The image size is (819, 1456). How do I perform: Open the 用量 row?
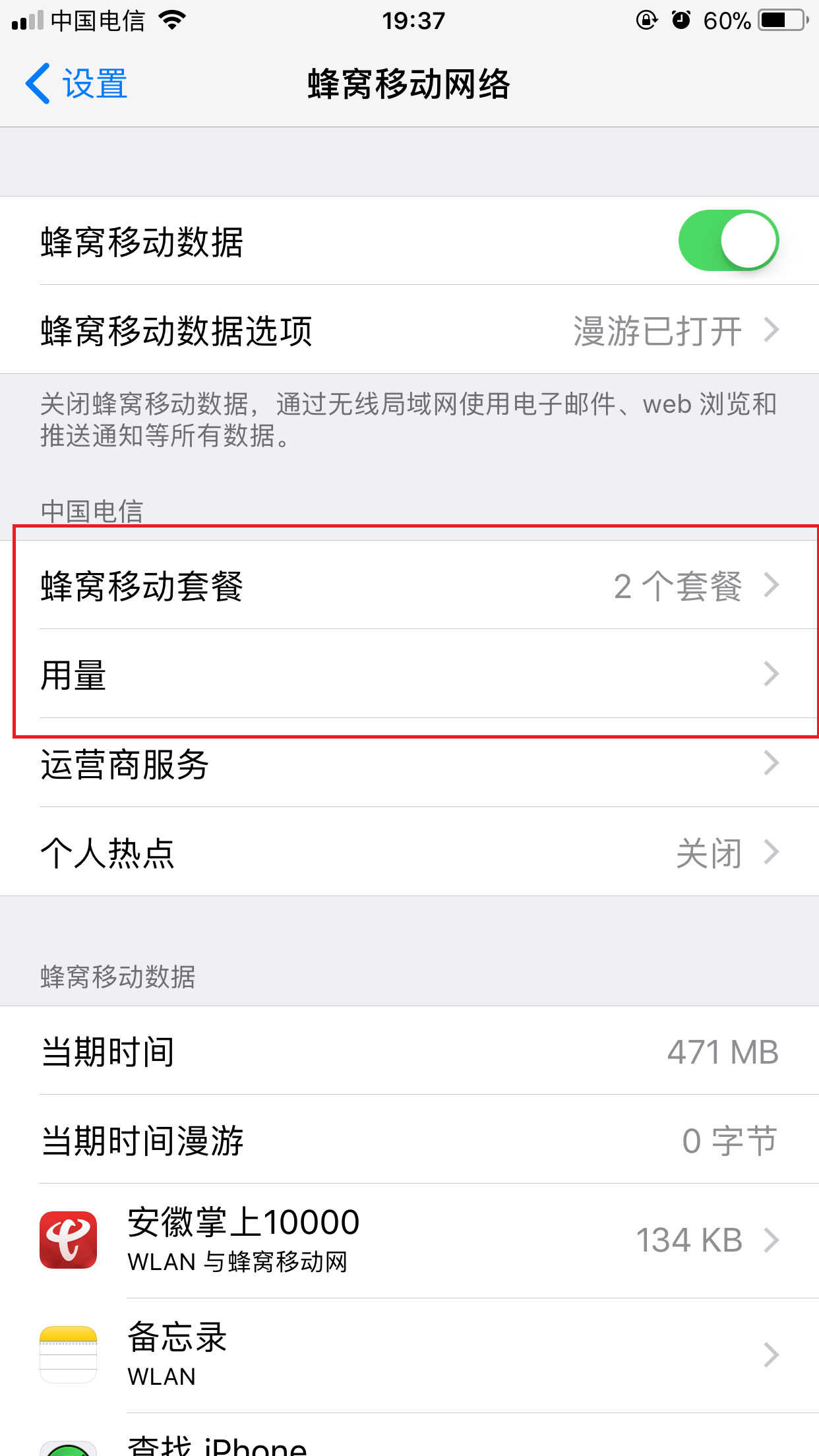coord(409,674)
